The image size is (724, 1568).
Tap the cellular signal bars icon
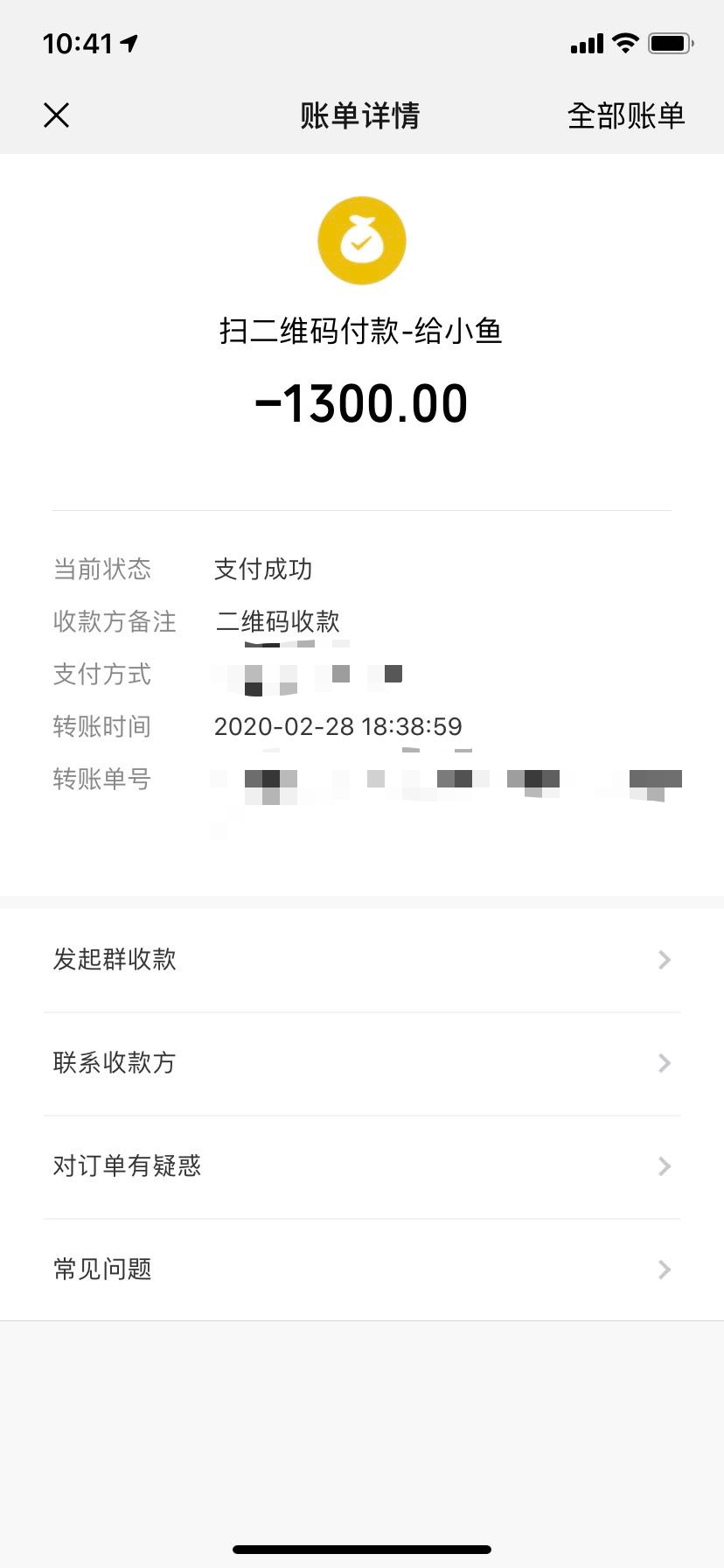[x=586, y=42]
